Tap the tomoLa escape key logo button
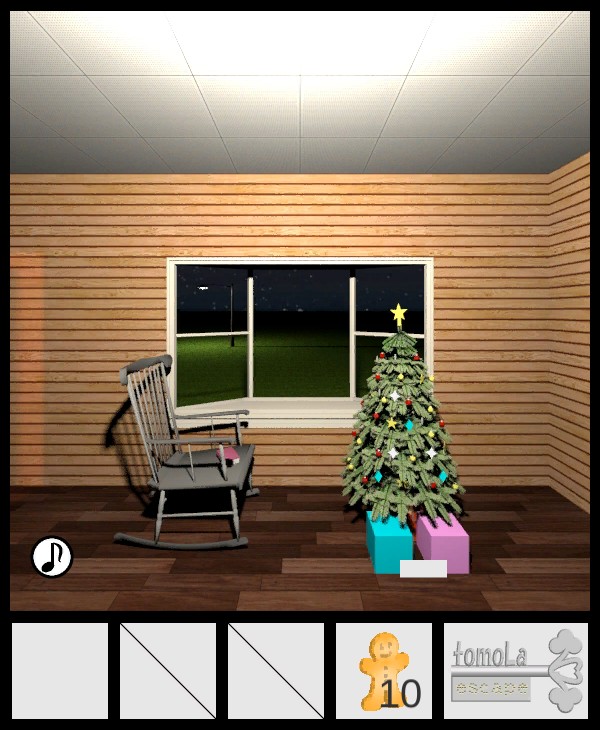This screenshot has height=730, width=600. tap(515, 671)
